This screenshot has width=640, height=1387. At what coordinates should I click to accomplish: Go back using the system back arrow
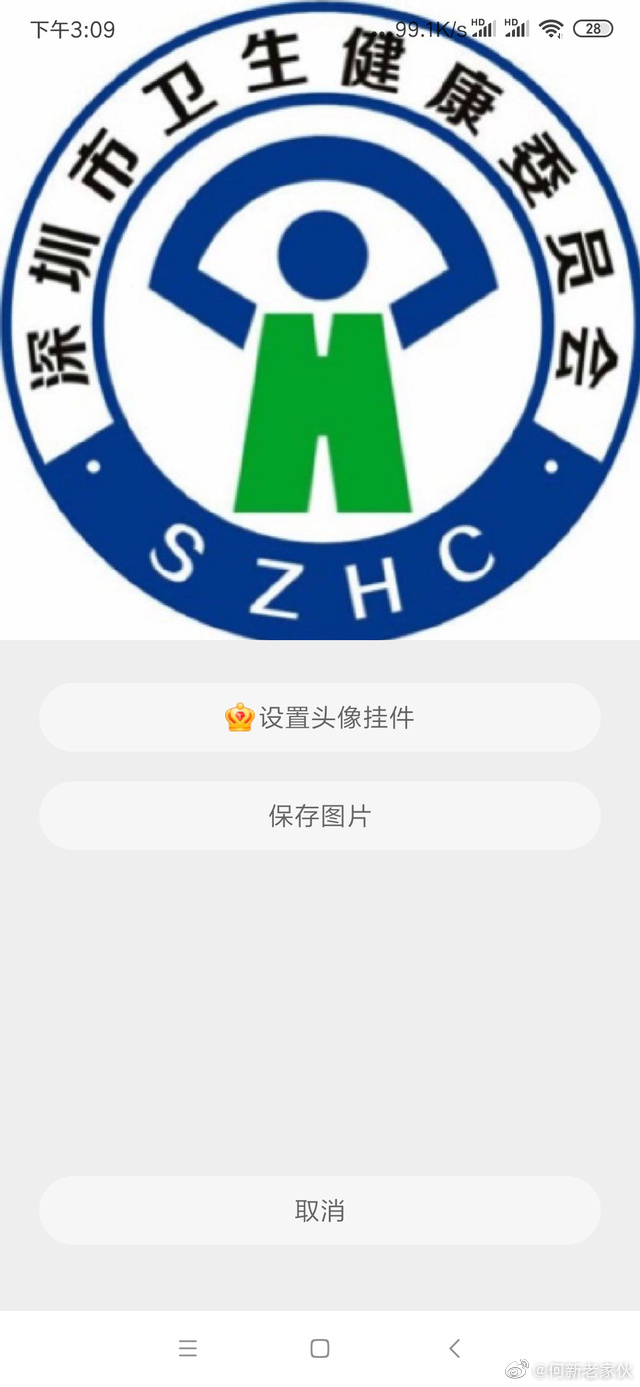(x=454, y=1348)
